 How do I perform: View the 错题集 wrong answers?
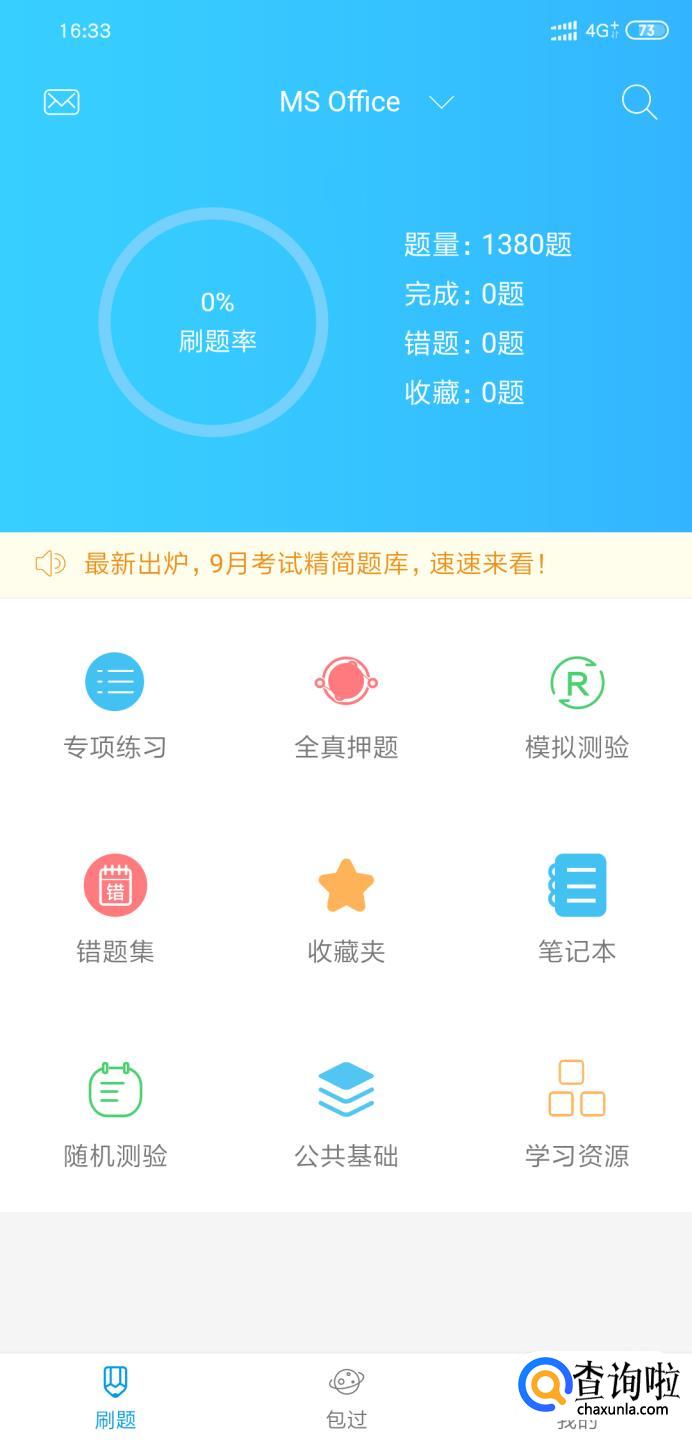[x=115, y=909]
